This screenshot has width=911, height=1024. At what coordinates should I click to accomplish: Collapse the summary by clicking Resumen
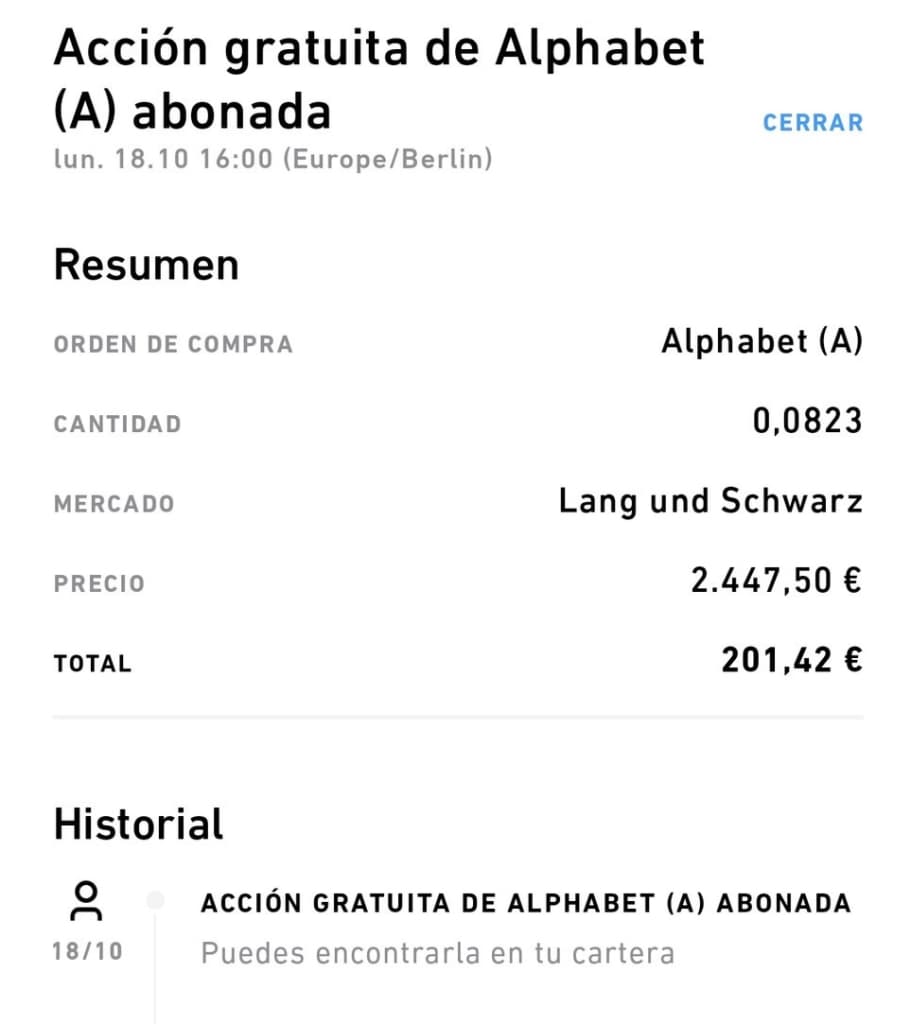[147, 264]
